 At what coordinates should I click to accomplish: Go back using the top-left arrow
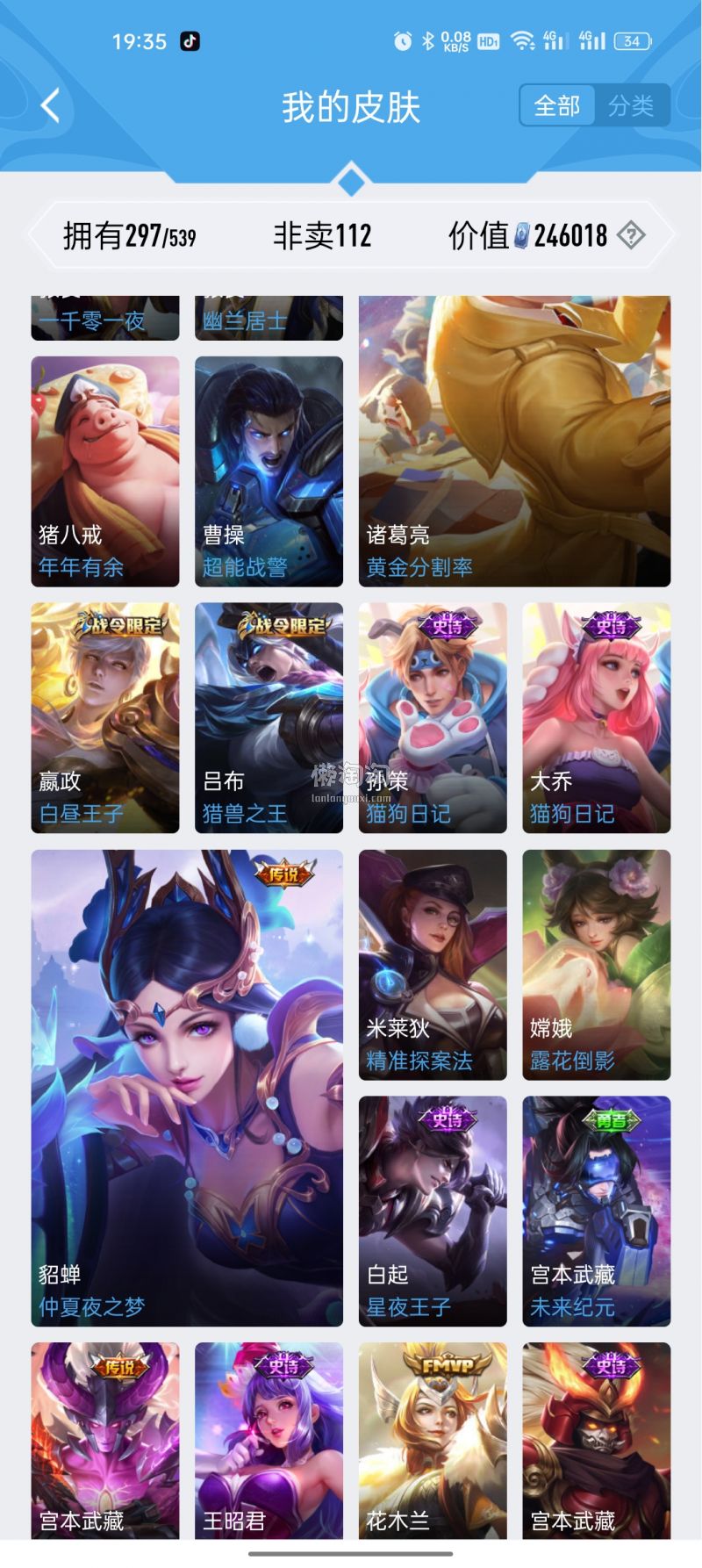click(x=51, y=106)
